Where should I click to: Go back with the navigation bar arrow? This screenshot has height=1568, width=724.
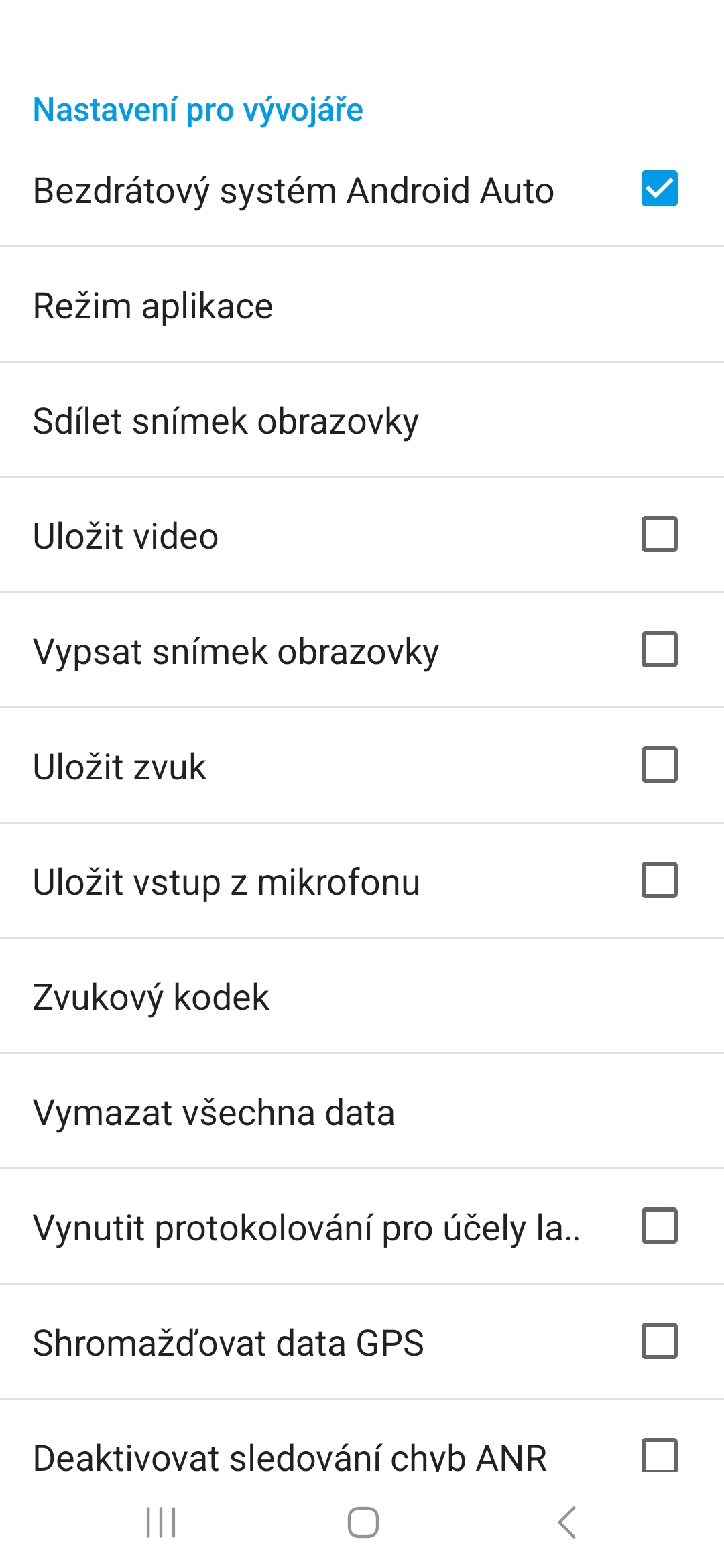566,1522
